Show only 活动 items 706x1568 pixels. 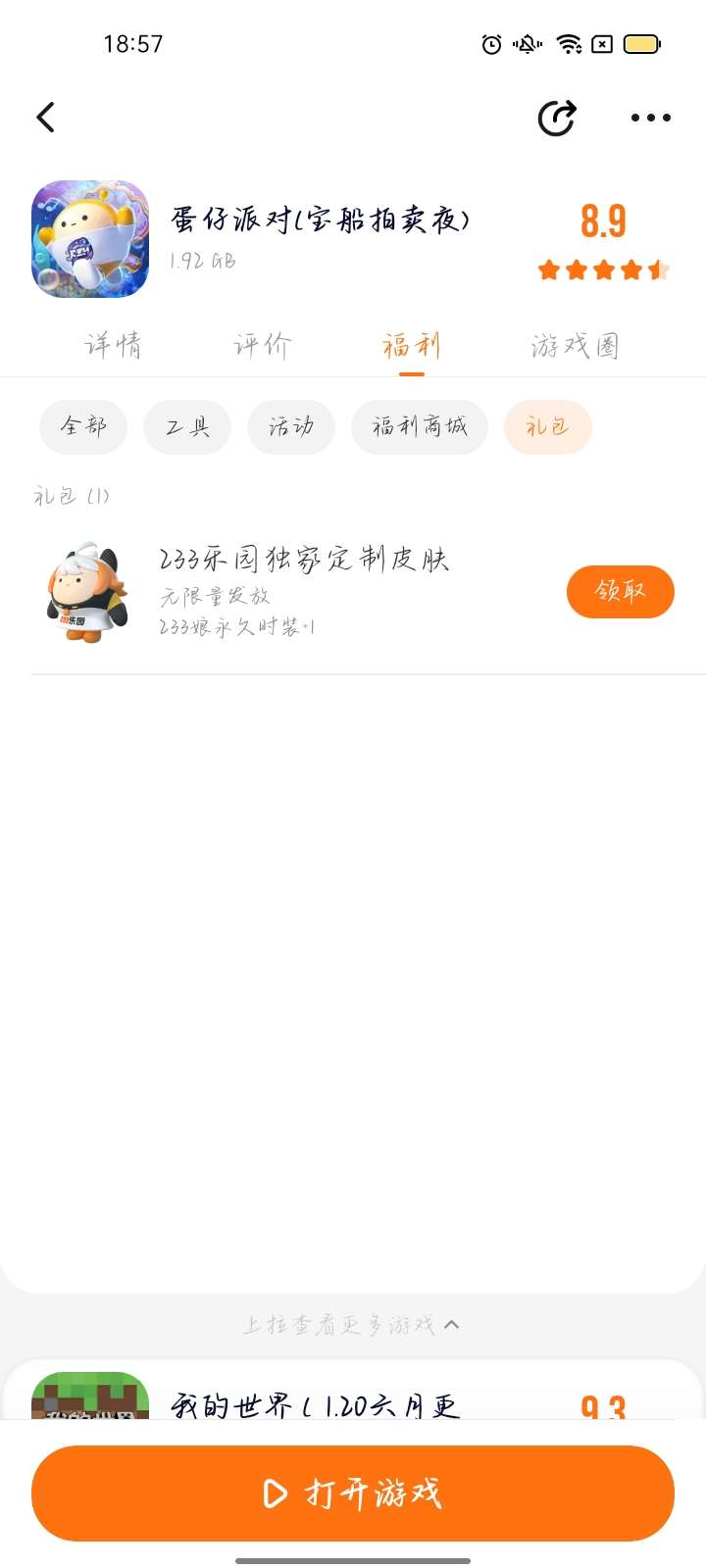pos(291,426)
